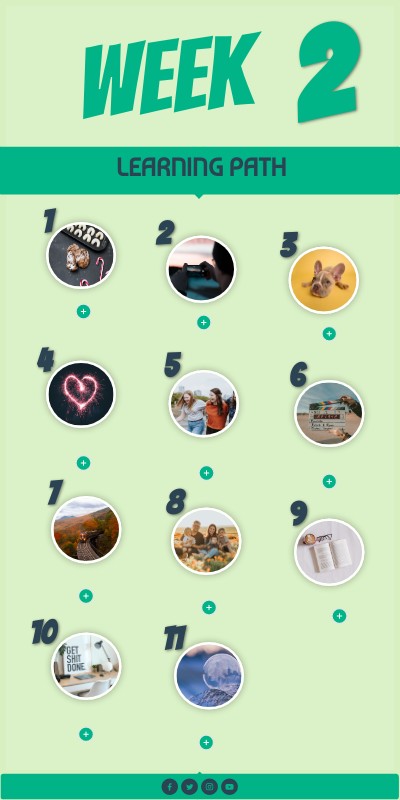The image size is (400, 800).
Task: Open the Twitter icon in the footer
Action: [x=189, y=787]
